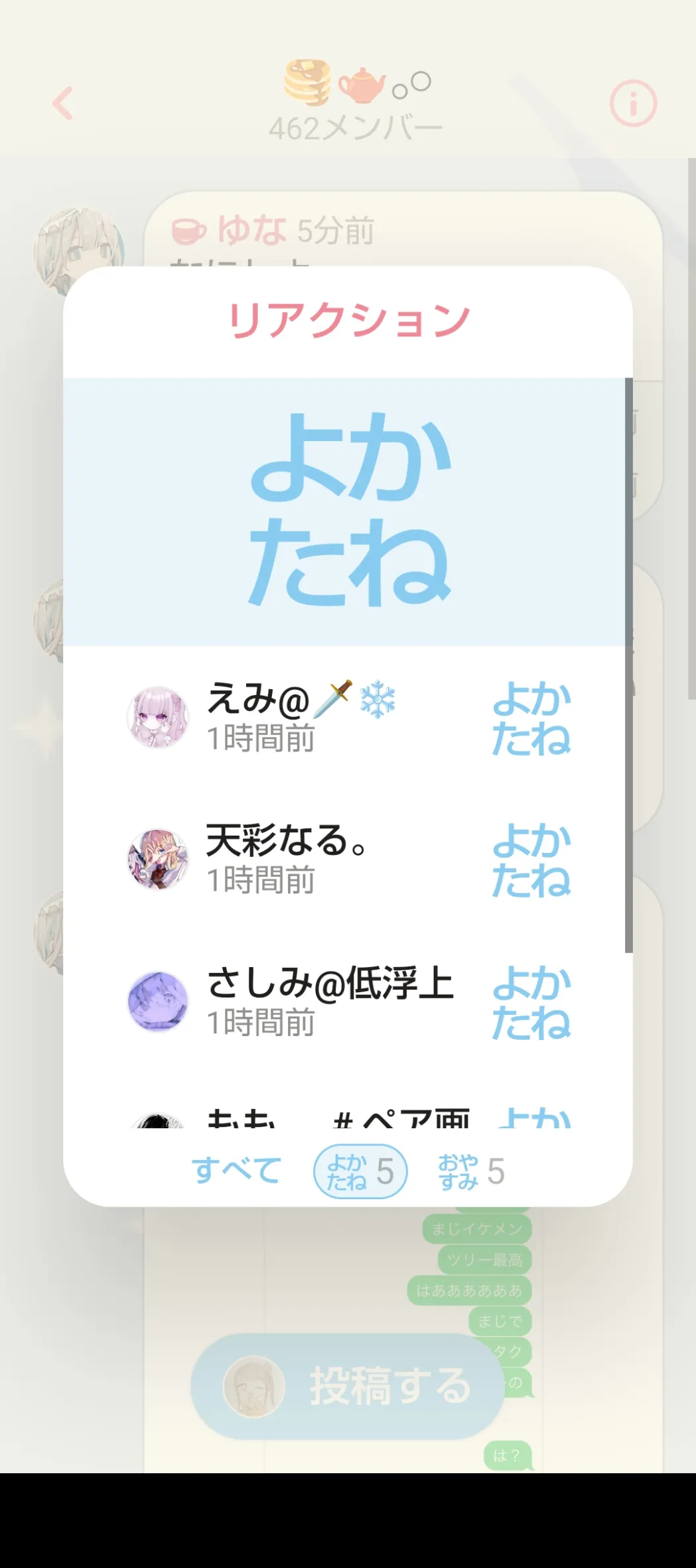Open 天彩なる。's reaction row

coord(348,860)
